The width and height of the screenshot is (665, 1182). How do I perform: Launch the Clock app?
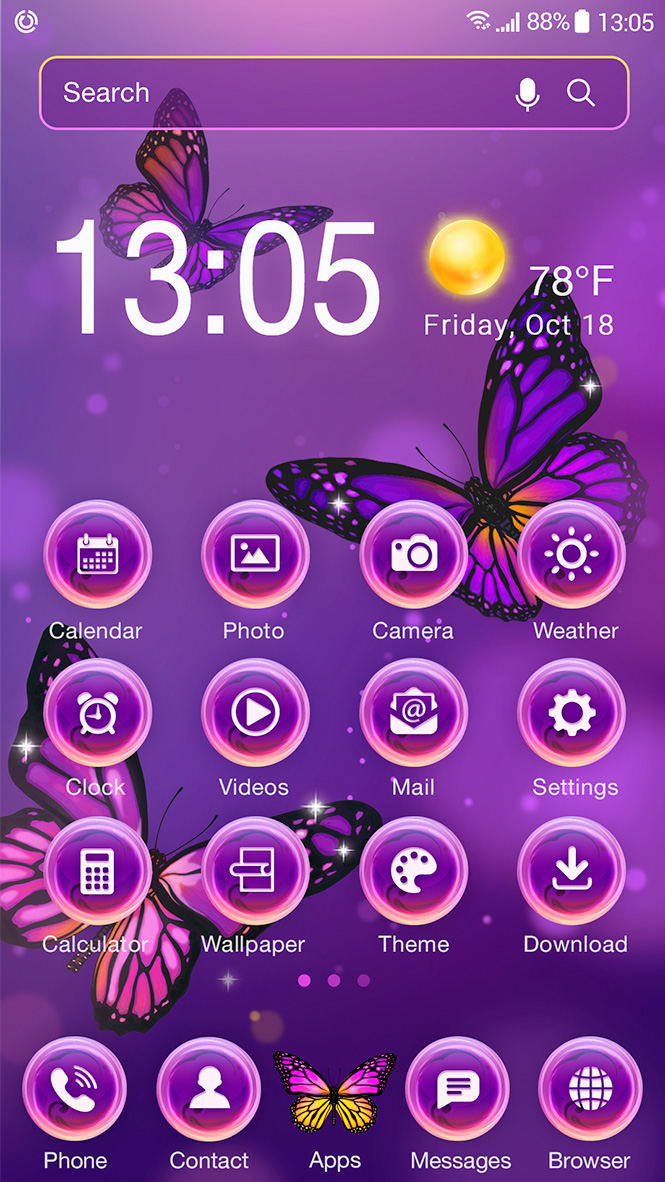[x=97, y=713]
